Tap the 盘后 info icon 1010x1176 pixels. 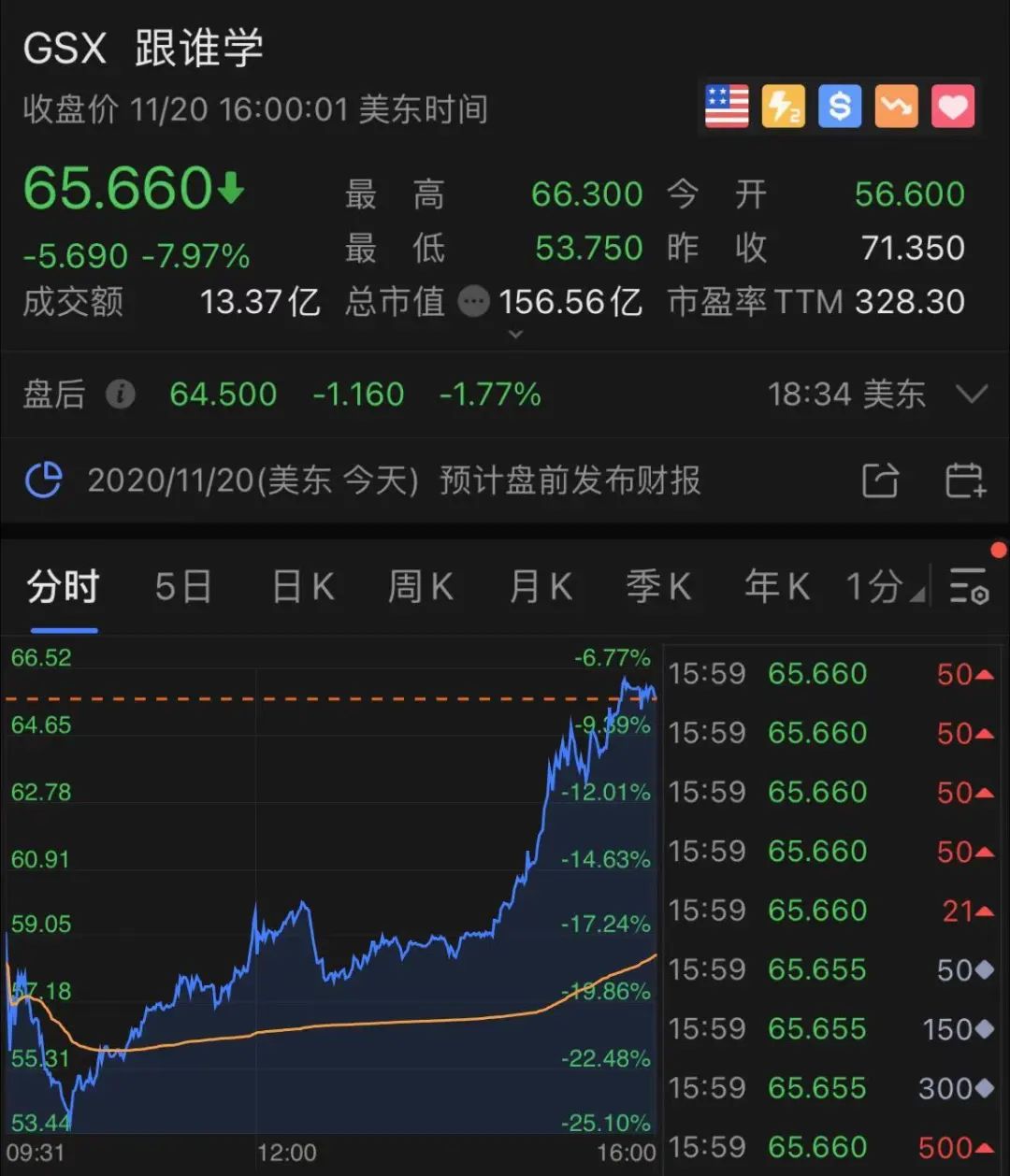pyautogui.click(x=120, y=394)
